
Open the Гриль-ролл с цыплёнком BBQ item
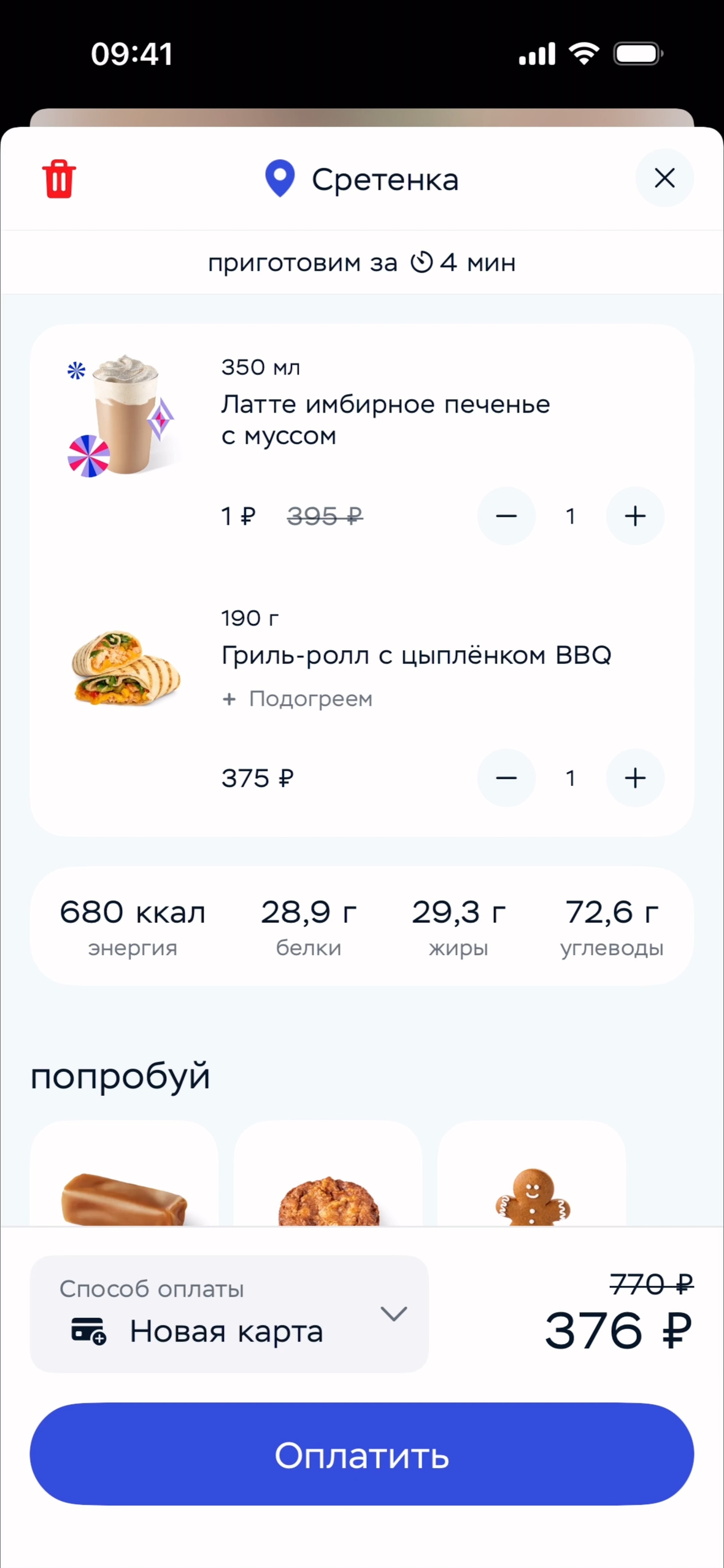coord(416,656)
